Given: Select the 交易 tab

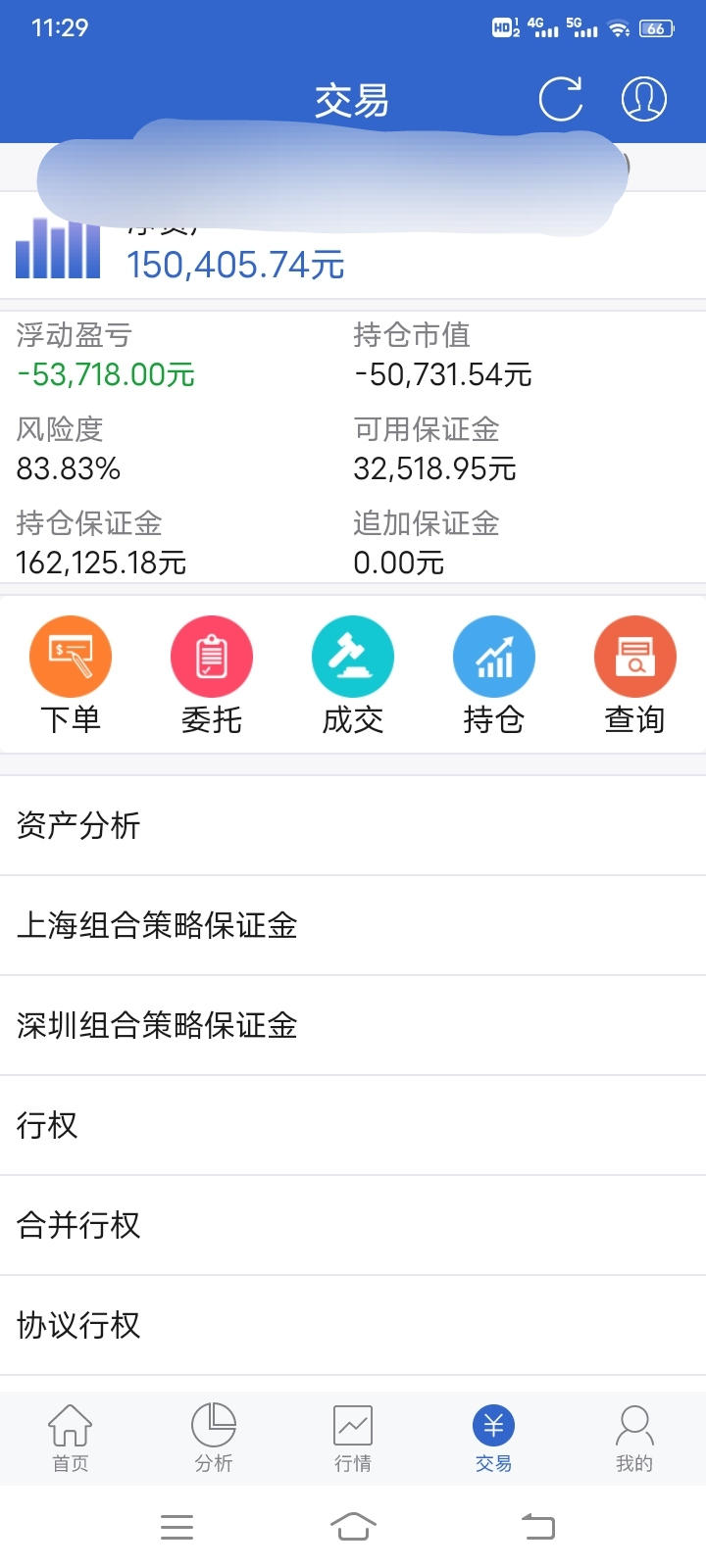Looking at the screenshot, I should pos(493,1438).
